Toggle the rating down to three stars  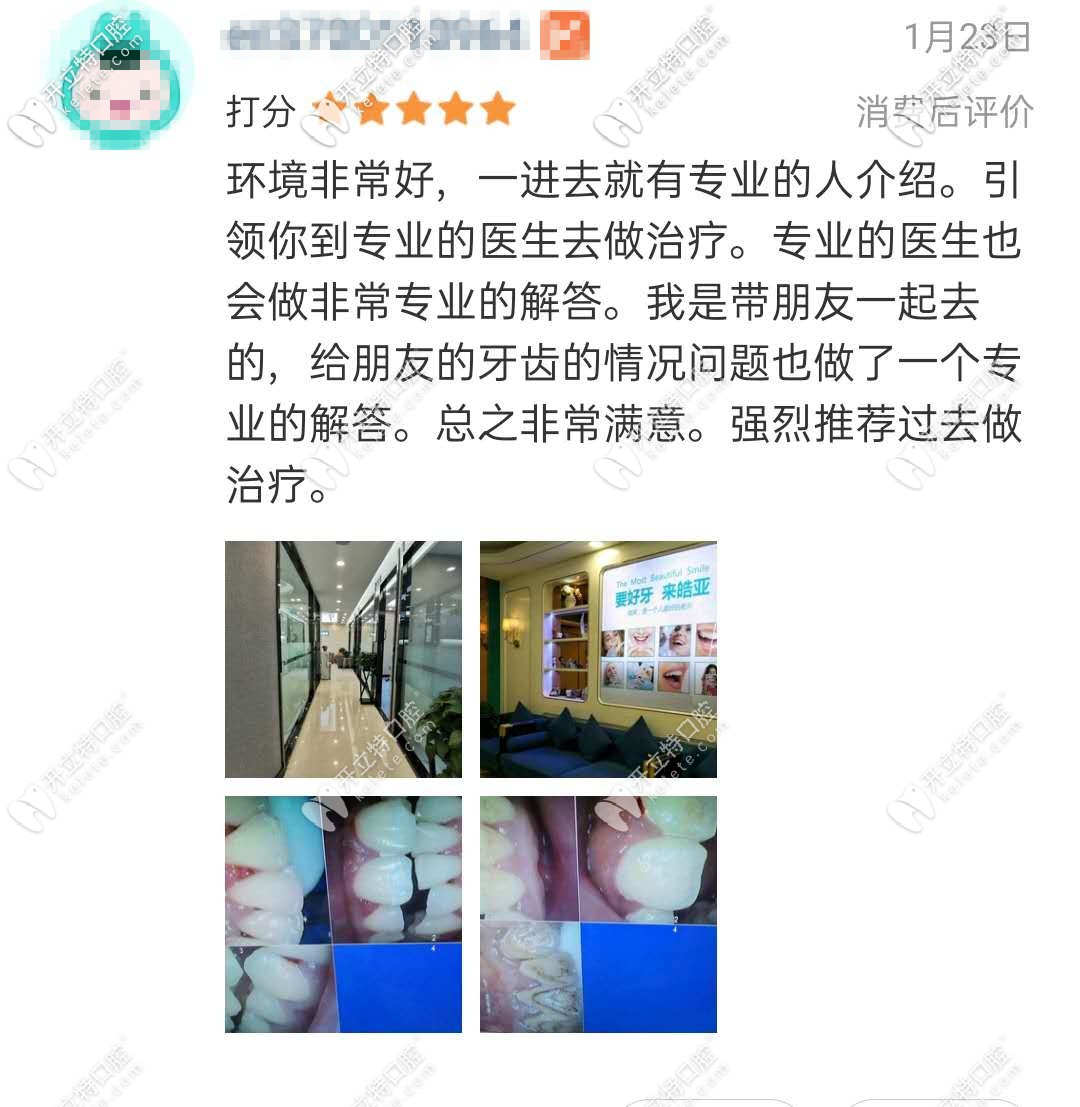click(x=415, y=107)
